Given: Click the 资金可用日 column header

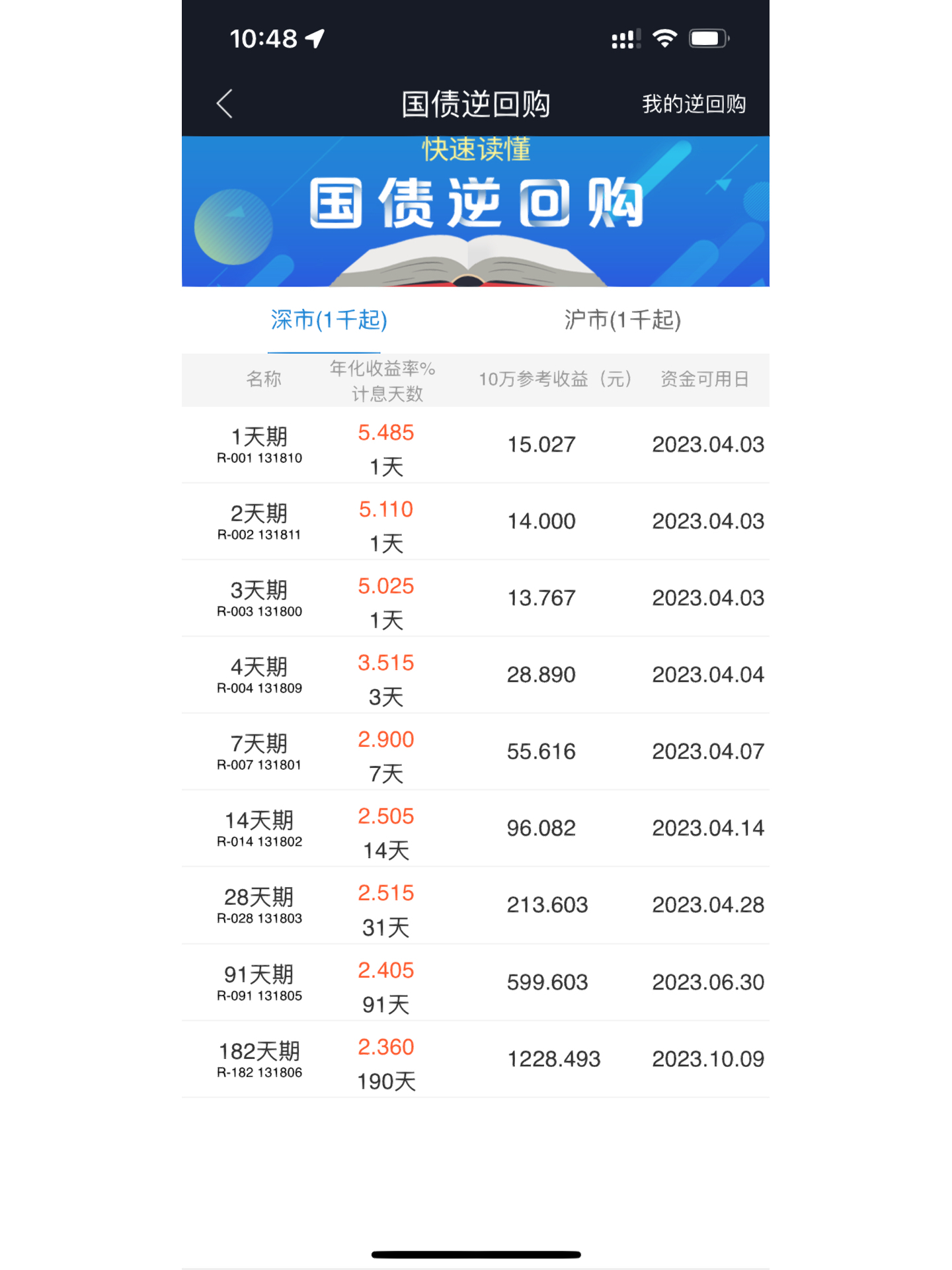Looking at the screenshot, I should (703, 379).
